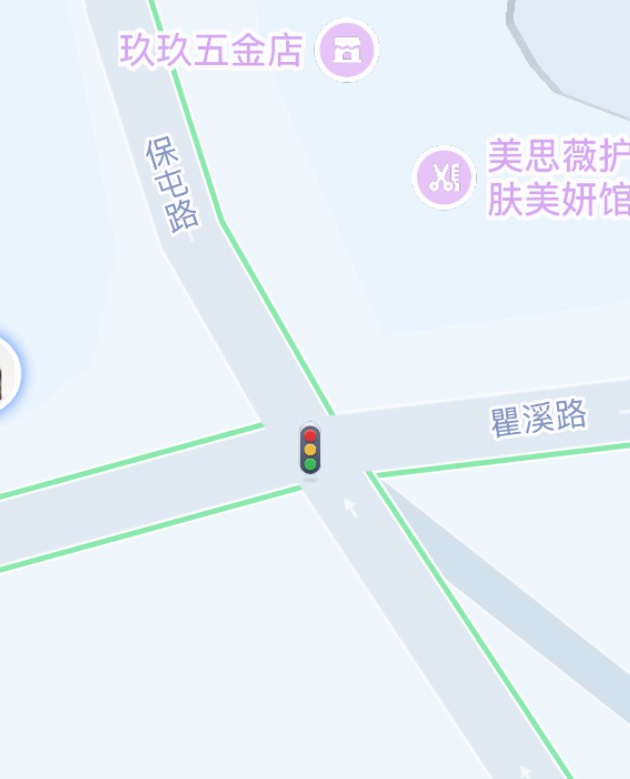Select the 美思薇护肤美妍馆 beauty salon marker

(x=443, y=178)
